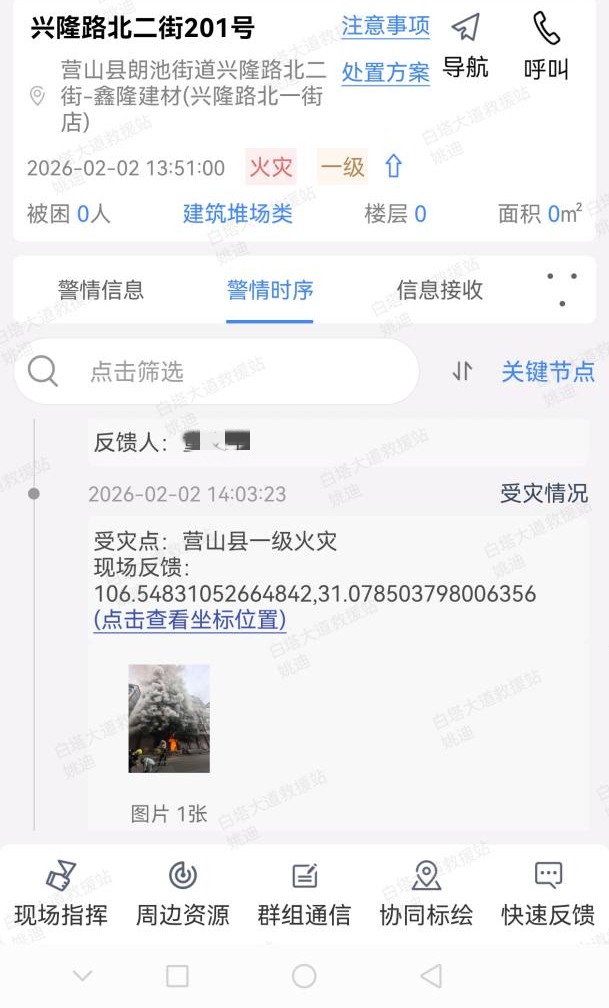Enlarge the fire scene photo
Screen dimensions: 609x1008
tap(169, 719)
